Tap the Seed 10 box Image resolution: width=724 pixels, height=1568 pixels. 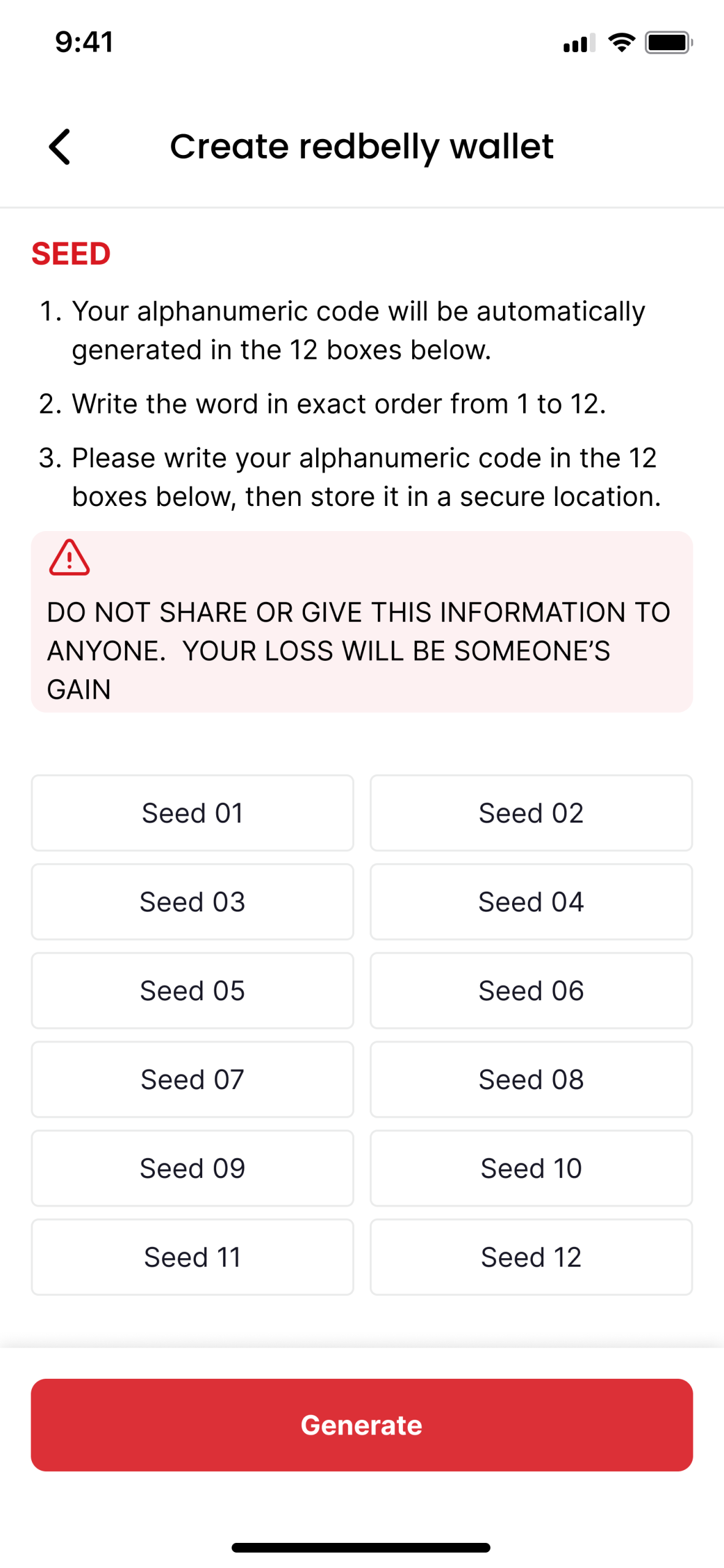pyautogui.click(x=531, y=1168)
